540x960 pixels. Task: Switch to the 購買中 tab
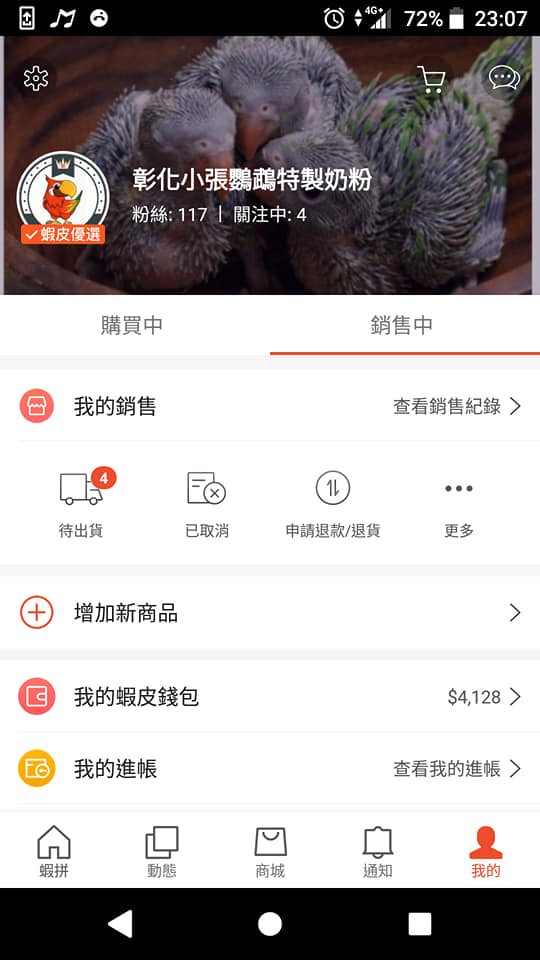pos(132,325)
